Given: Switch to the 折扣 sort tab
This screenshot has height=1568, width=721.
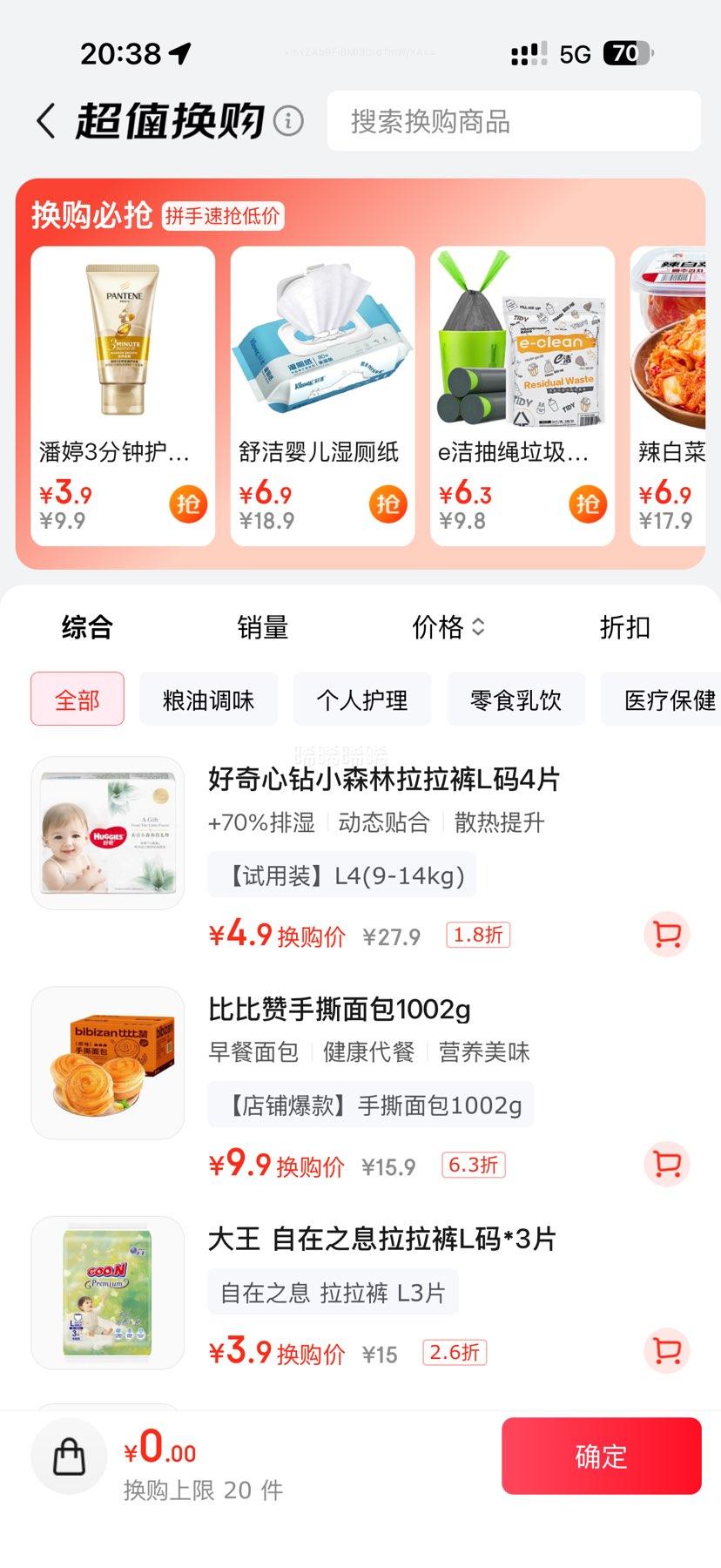Looking at the screenshot, I should pyautogui.click(x=624, y=627).
